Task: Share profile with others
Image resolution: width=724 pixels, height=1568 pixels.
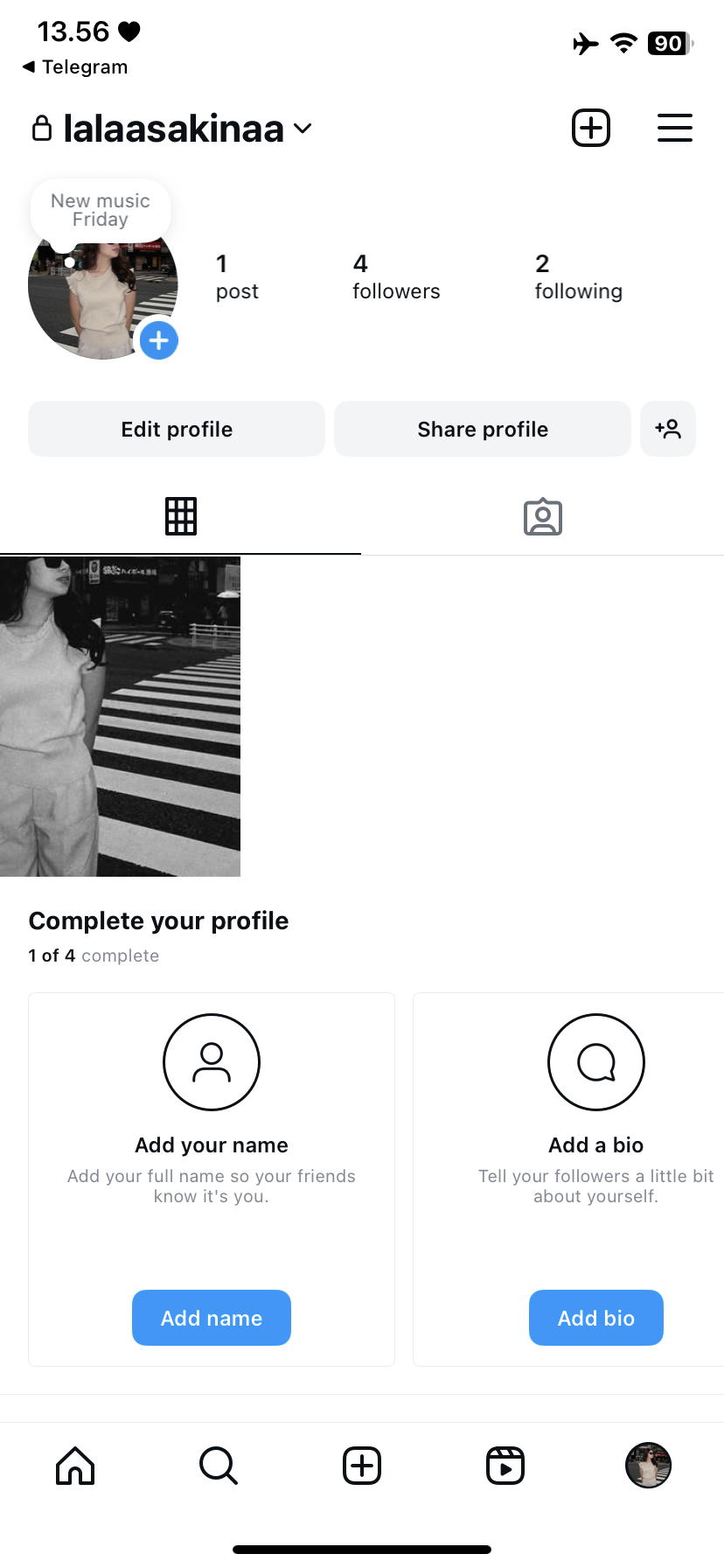Action: tap(483, 429)
